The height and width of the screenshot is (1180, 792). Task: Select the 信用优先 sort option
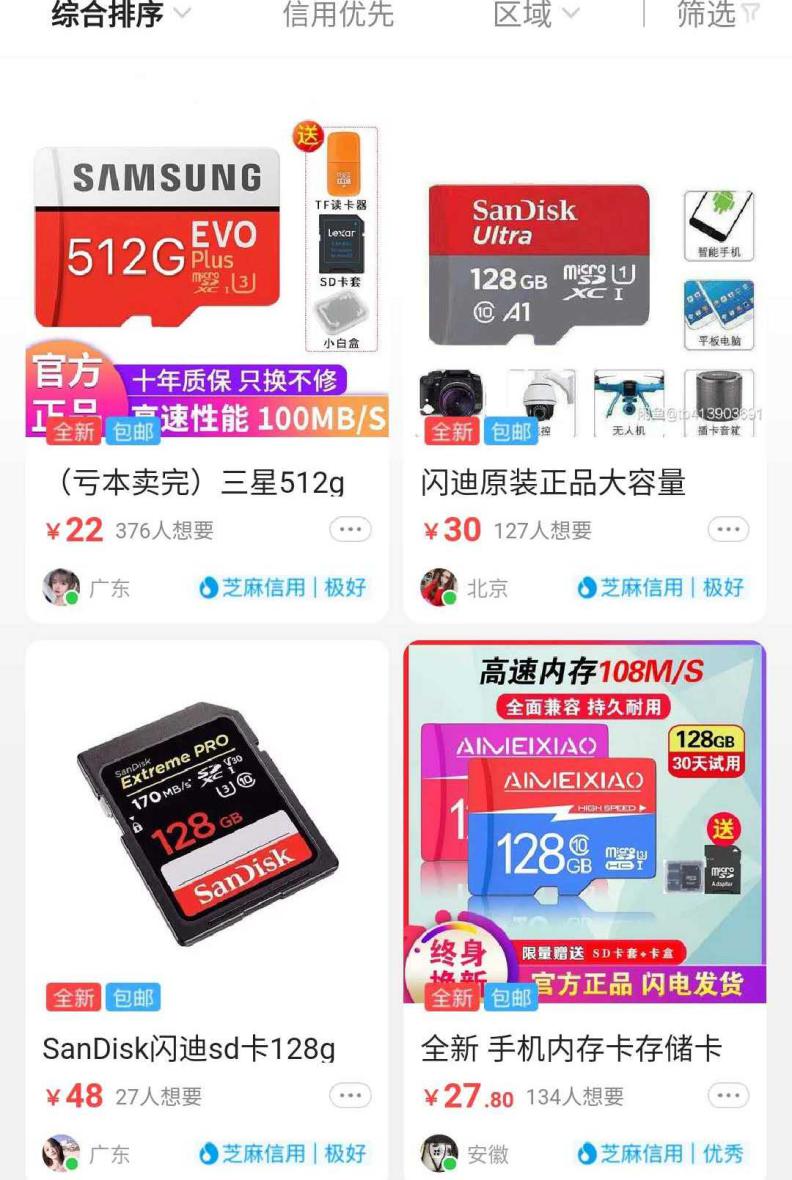[338, 14]
